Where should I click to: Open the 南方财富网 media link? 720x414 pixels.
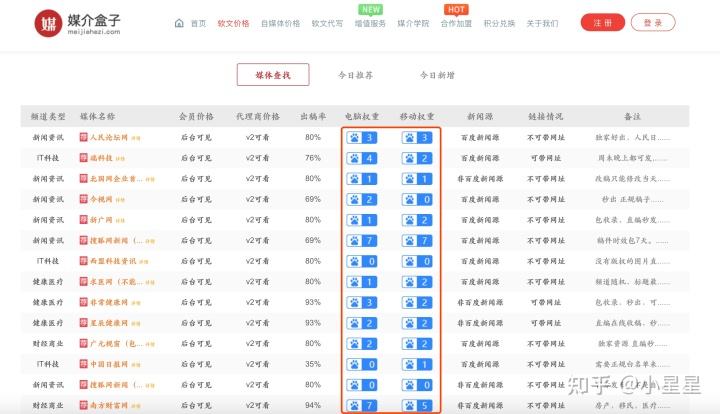click(111, 405)
